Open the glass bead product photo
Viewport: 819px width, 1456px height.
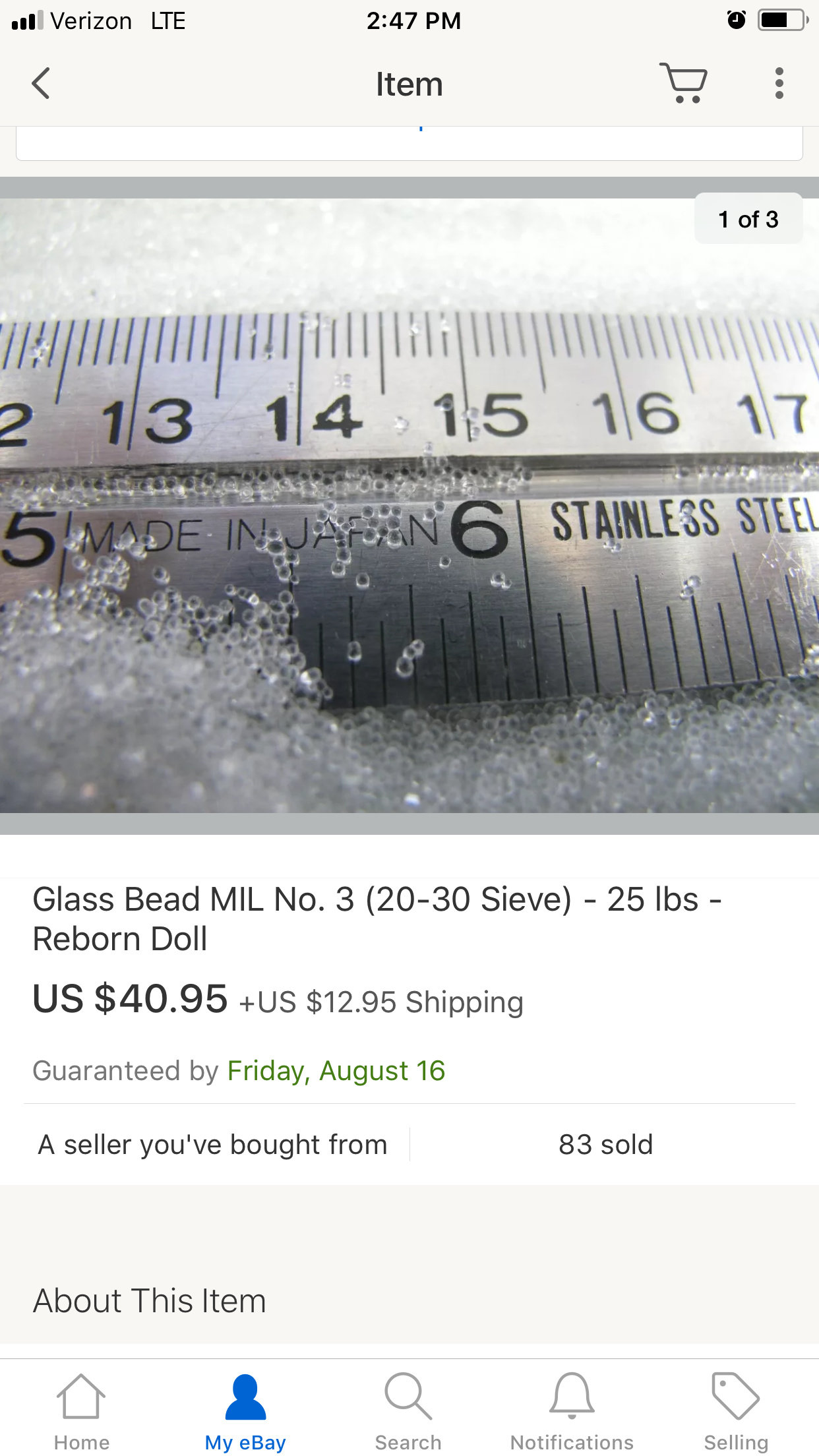click(409, 505)
